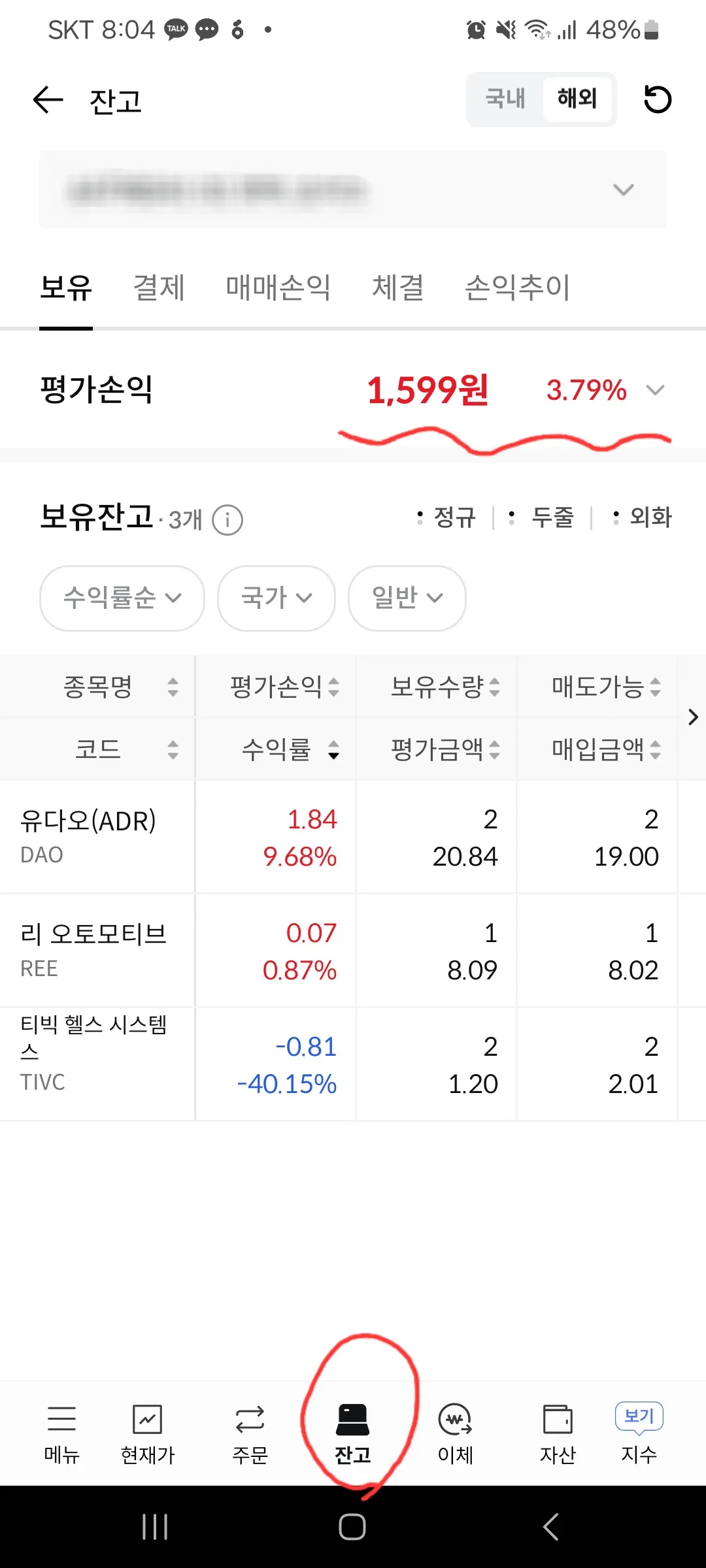Expand the 국가 filter dropdown

point(275,598)
